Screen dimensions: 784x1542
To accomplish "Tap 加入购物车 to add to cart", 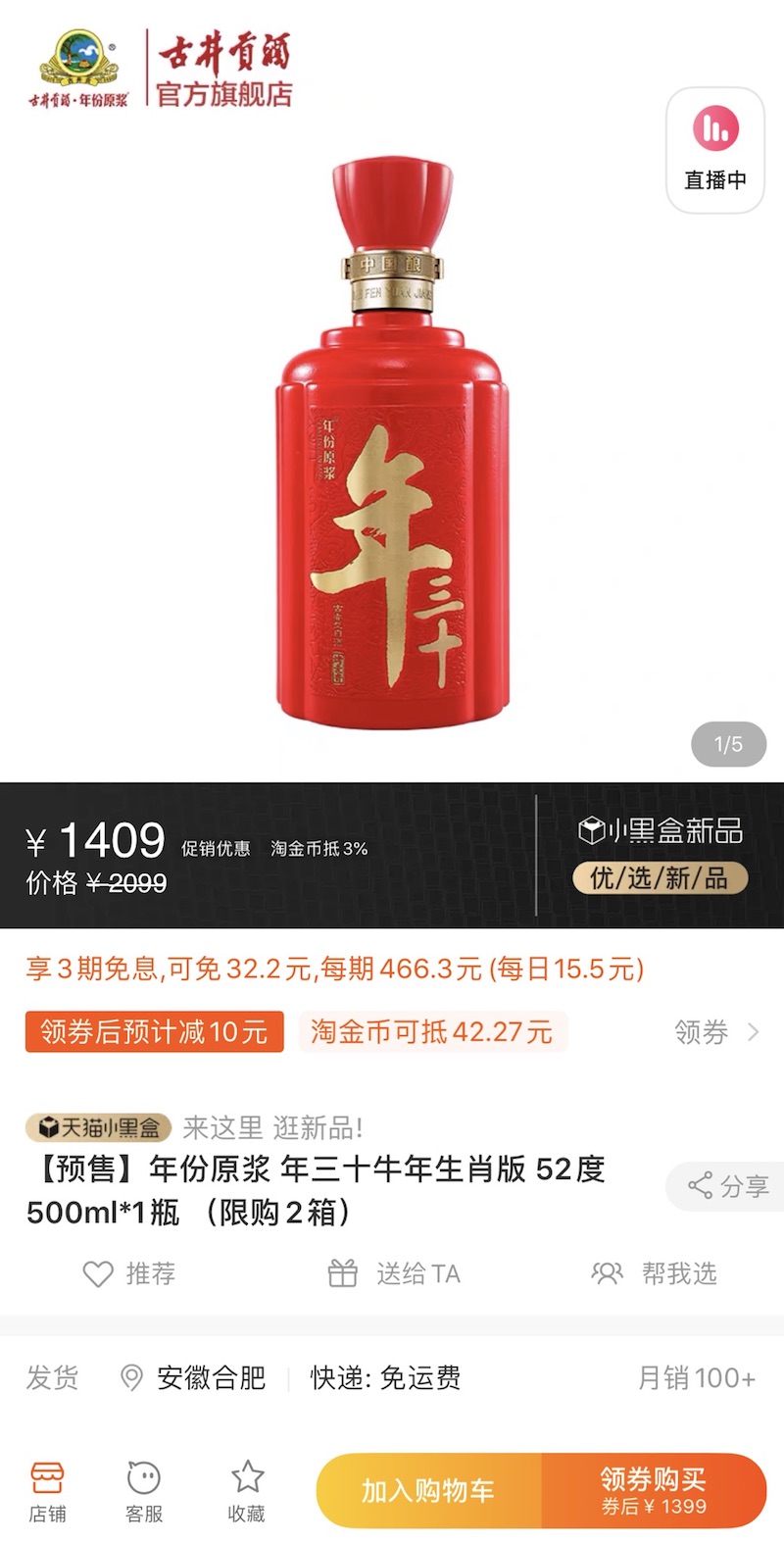I will (x=428, y=1491).
